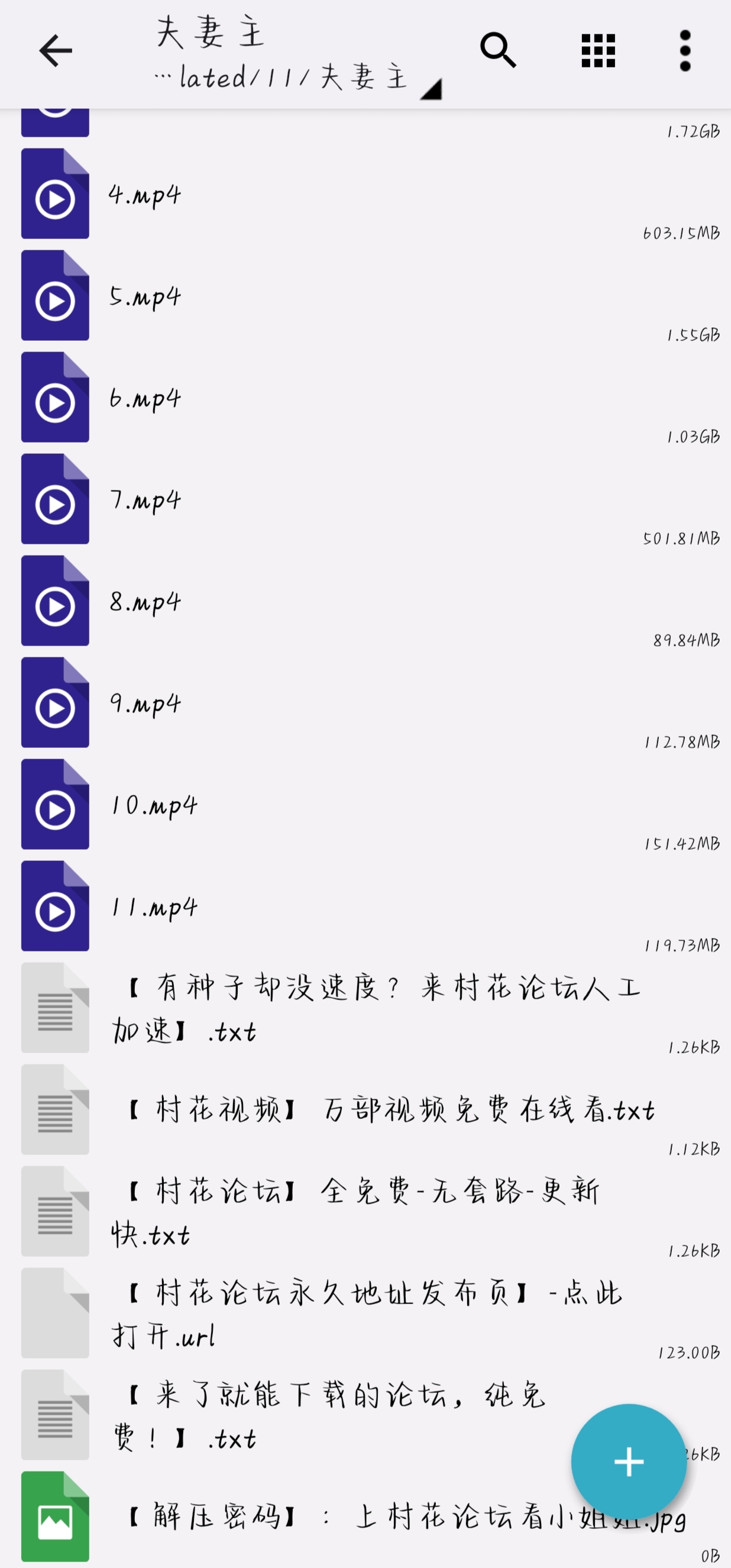Open the 永久地址发布页 url file
The width and height of the screenshot is (731, 1568).
coord(365,1313)
